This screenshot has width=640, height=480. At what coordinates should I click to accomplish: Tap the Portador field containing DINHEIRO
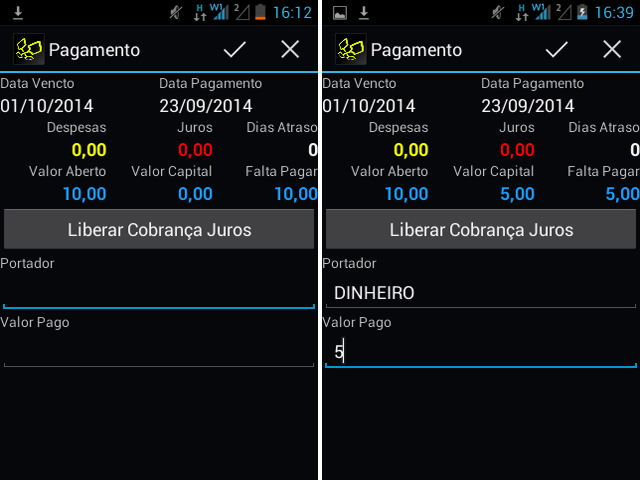point(481,292)
